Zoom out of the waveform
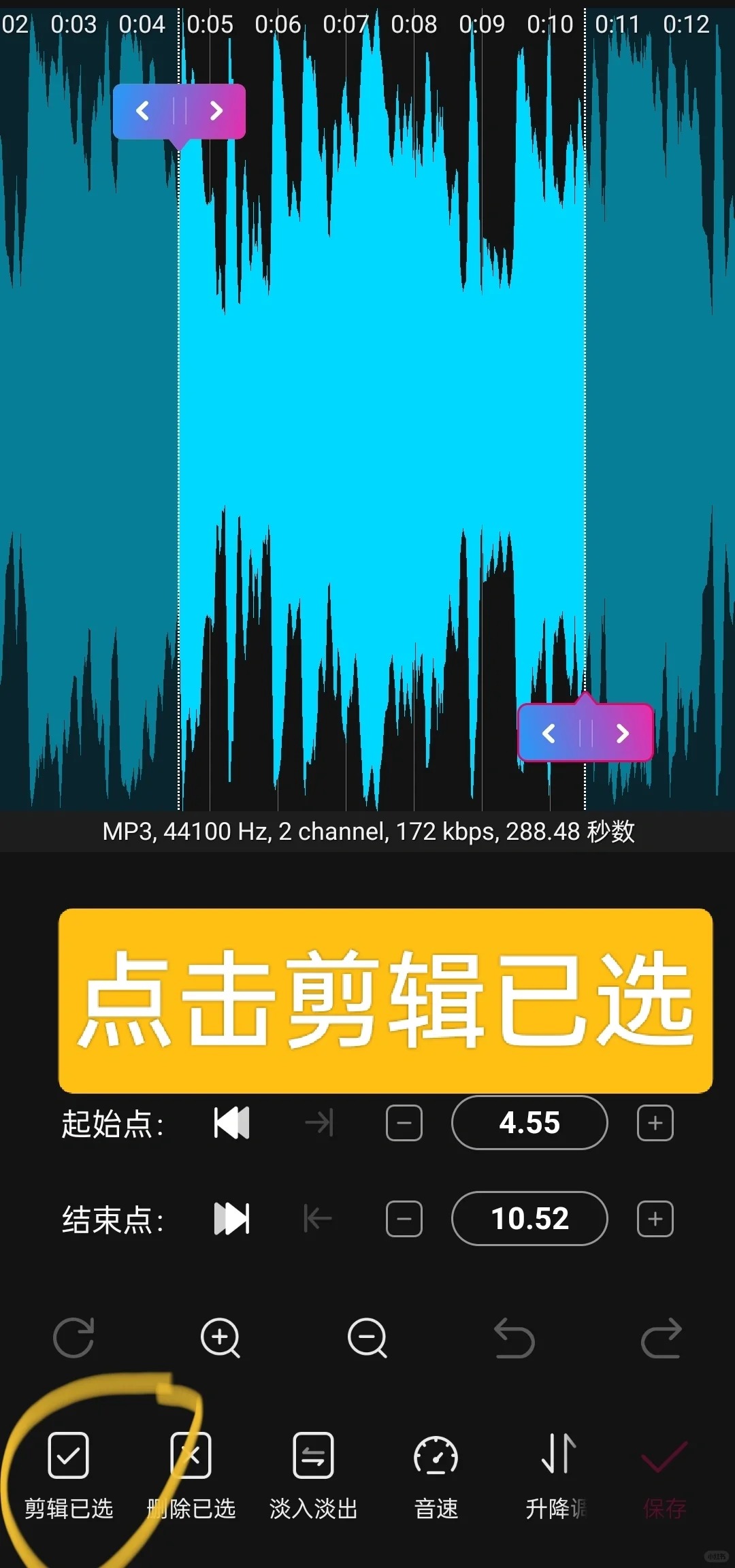This screenshot has height=1568, width=735. tap(367, 1337)
